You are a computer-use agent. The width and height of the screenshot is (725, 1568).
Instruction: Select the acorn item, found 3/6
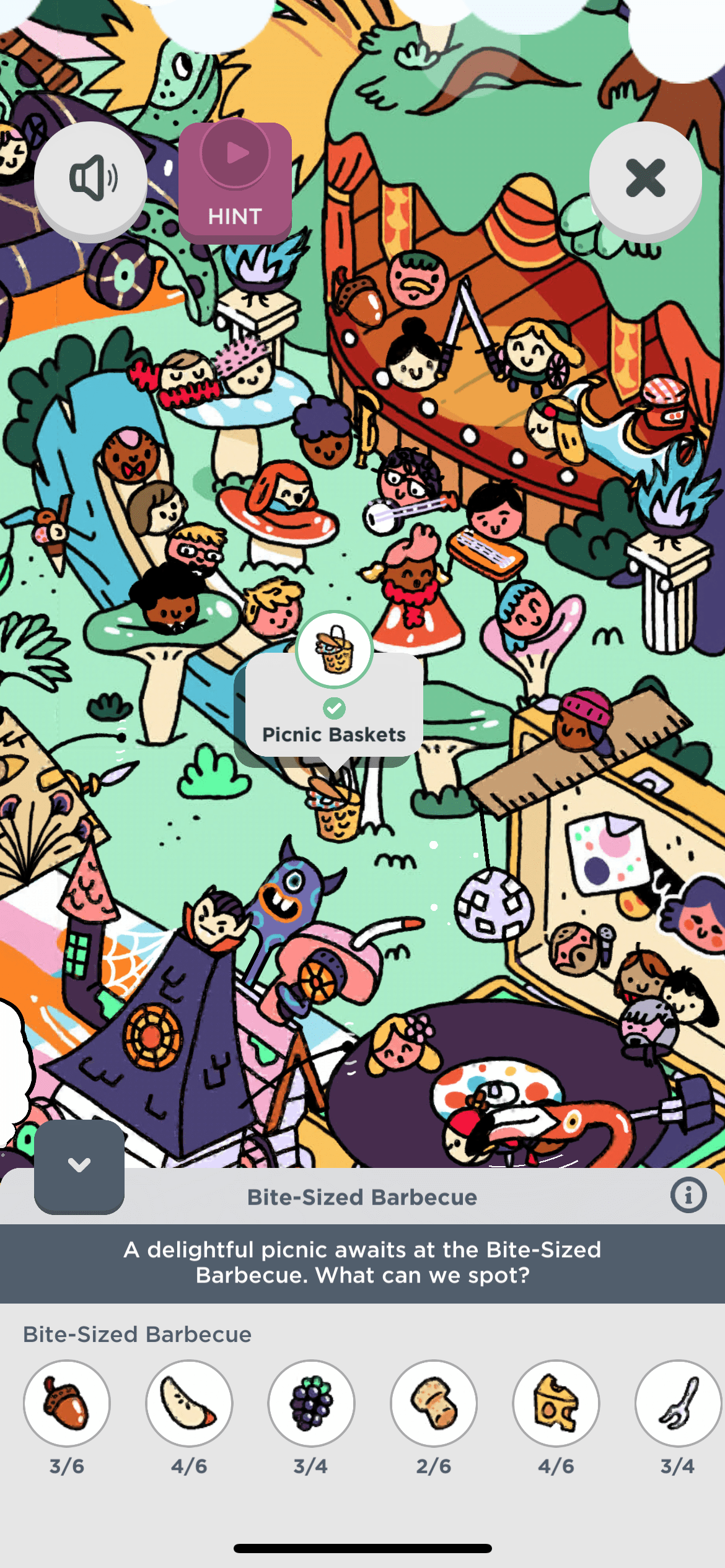[x=67, y=1403]
